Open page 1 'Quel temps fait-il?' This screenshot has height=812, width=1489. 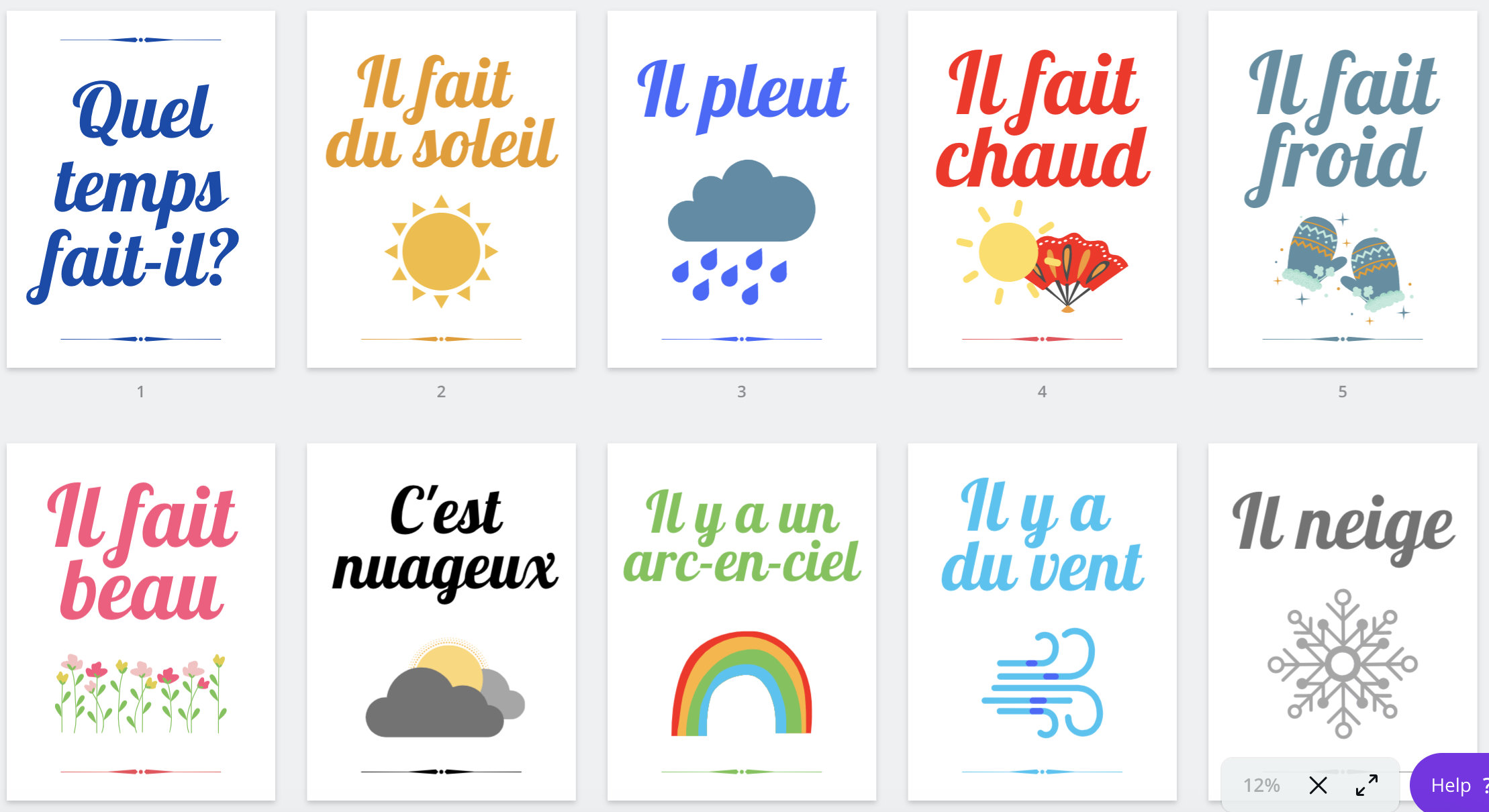[x=141, y=189]
